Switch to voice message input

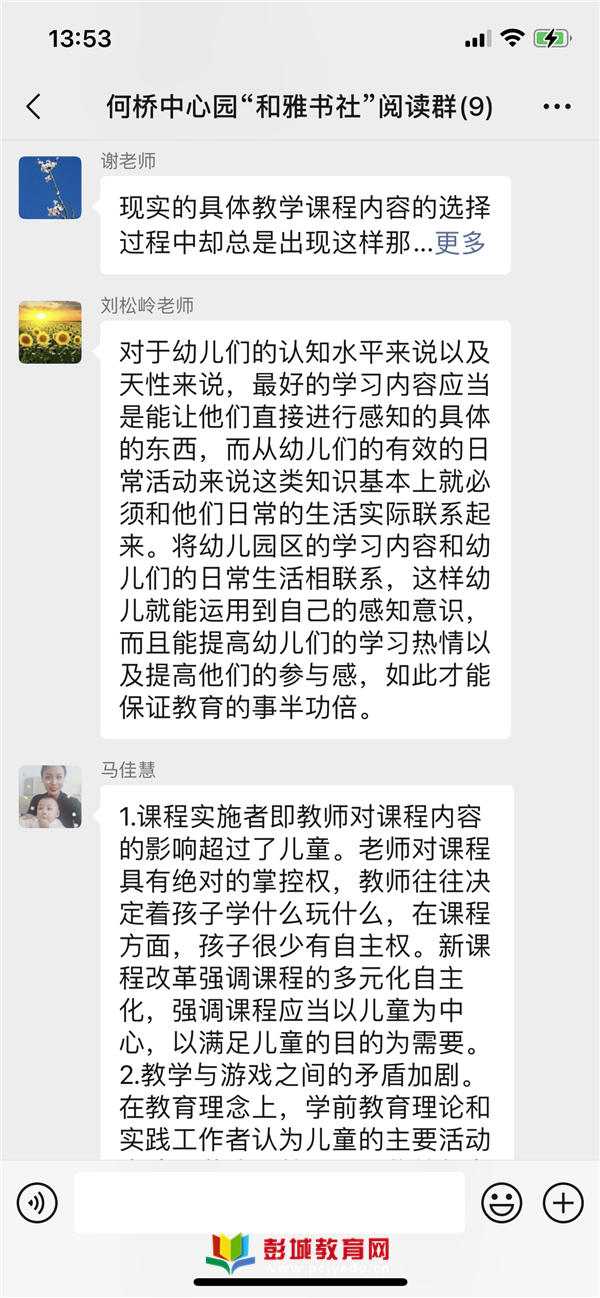tap(38, 1203)
